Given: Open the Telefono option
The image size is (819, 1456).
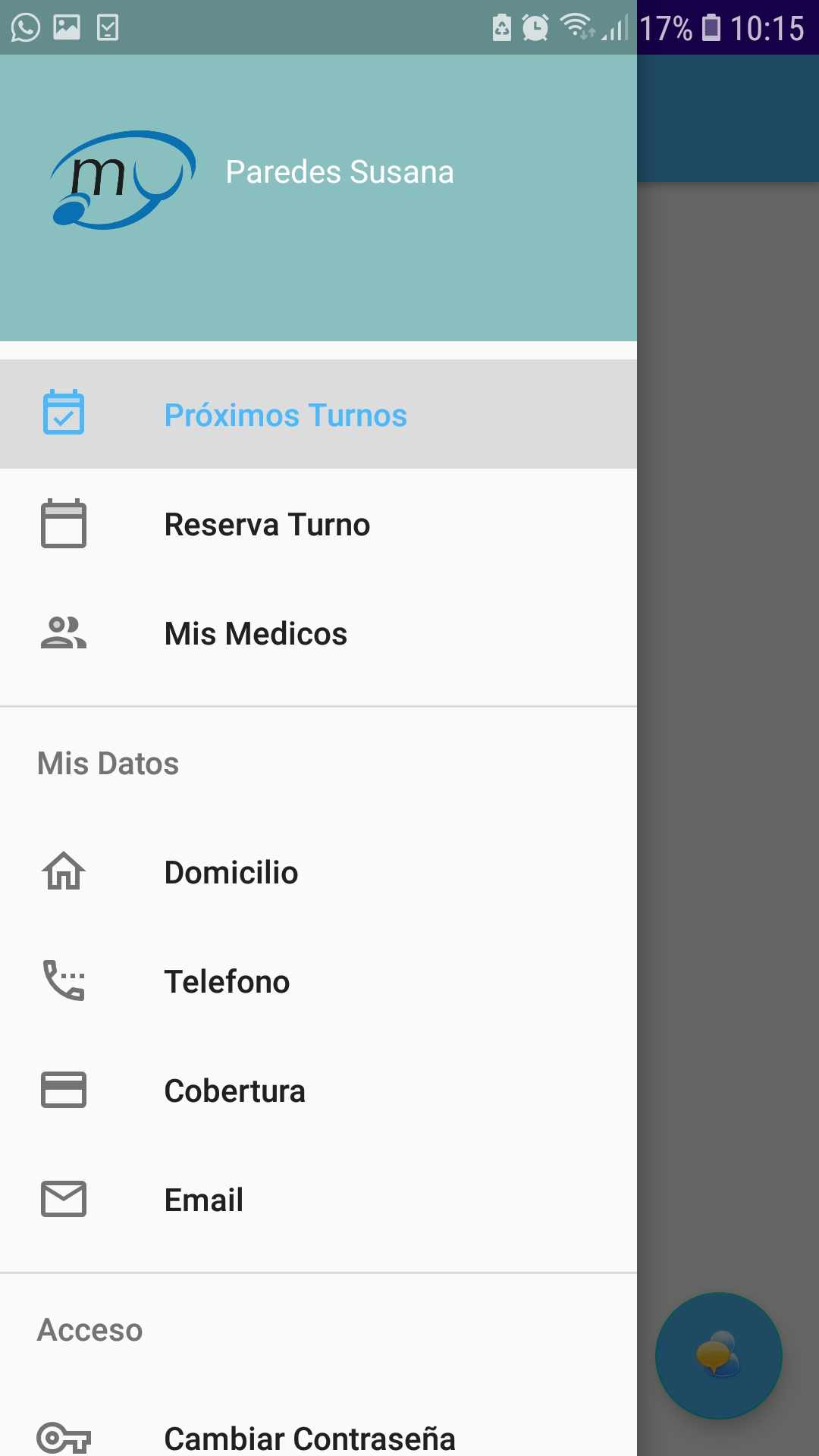Looking at the screenshot, I should pyautogui.click(x=318, y=981).
